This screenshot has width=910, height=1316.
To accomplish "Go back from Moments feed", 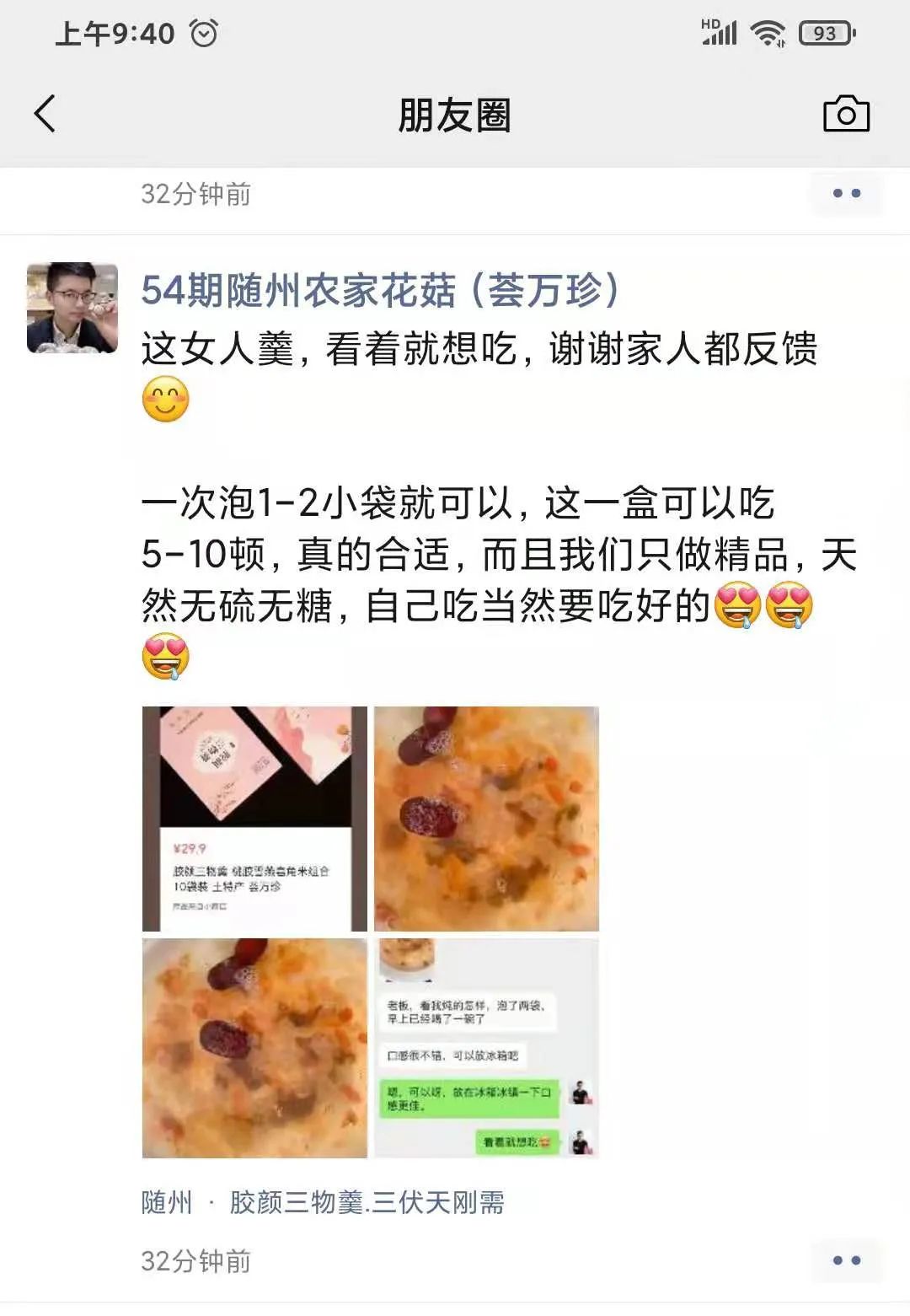I will [x=45, y=114].
